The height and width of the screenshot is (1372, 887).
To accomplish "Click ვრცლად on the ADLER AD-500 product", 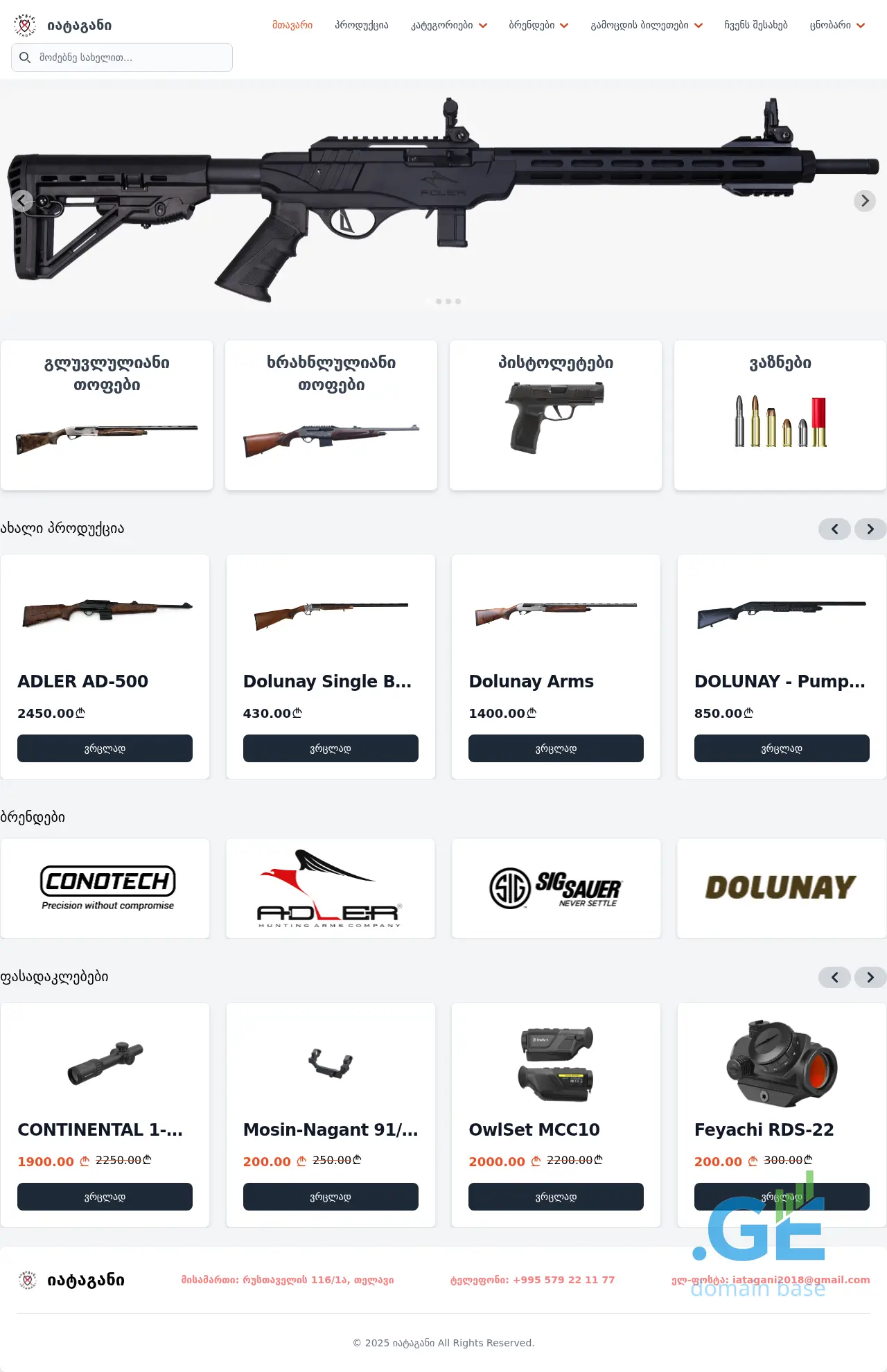I will coord(105,748).
